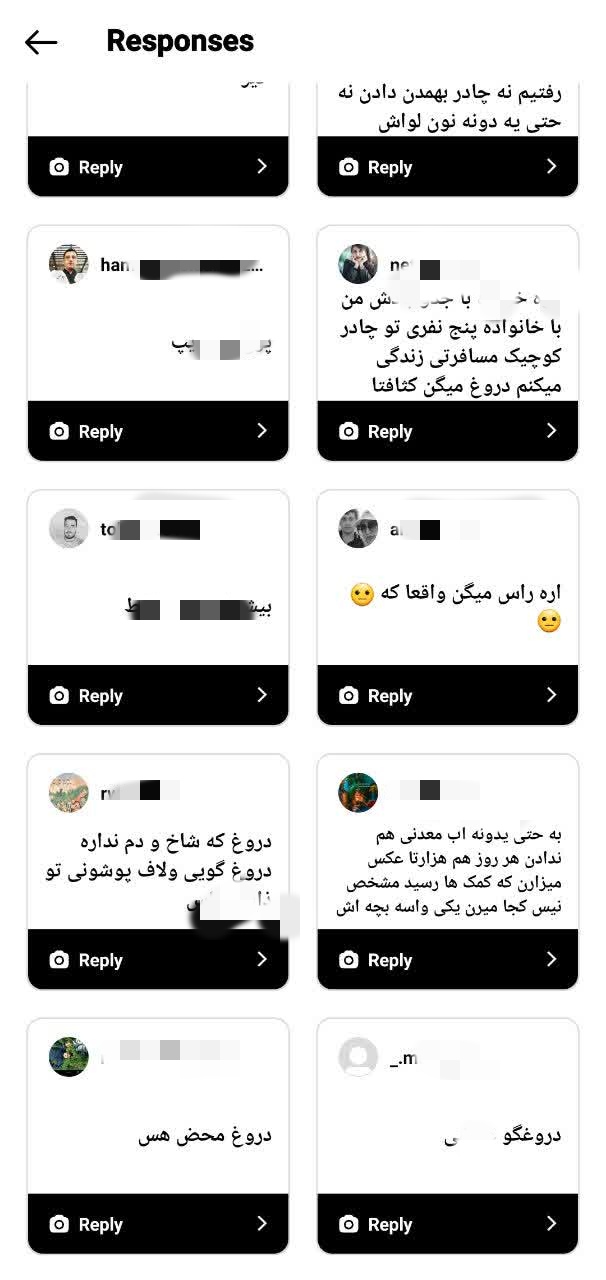Reply to the response from _.m…
The height and width of the screenshot is (1280, 606).
click(x=447, y=1224)
